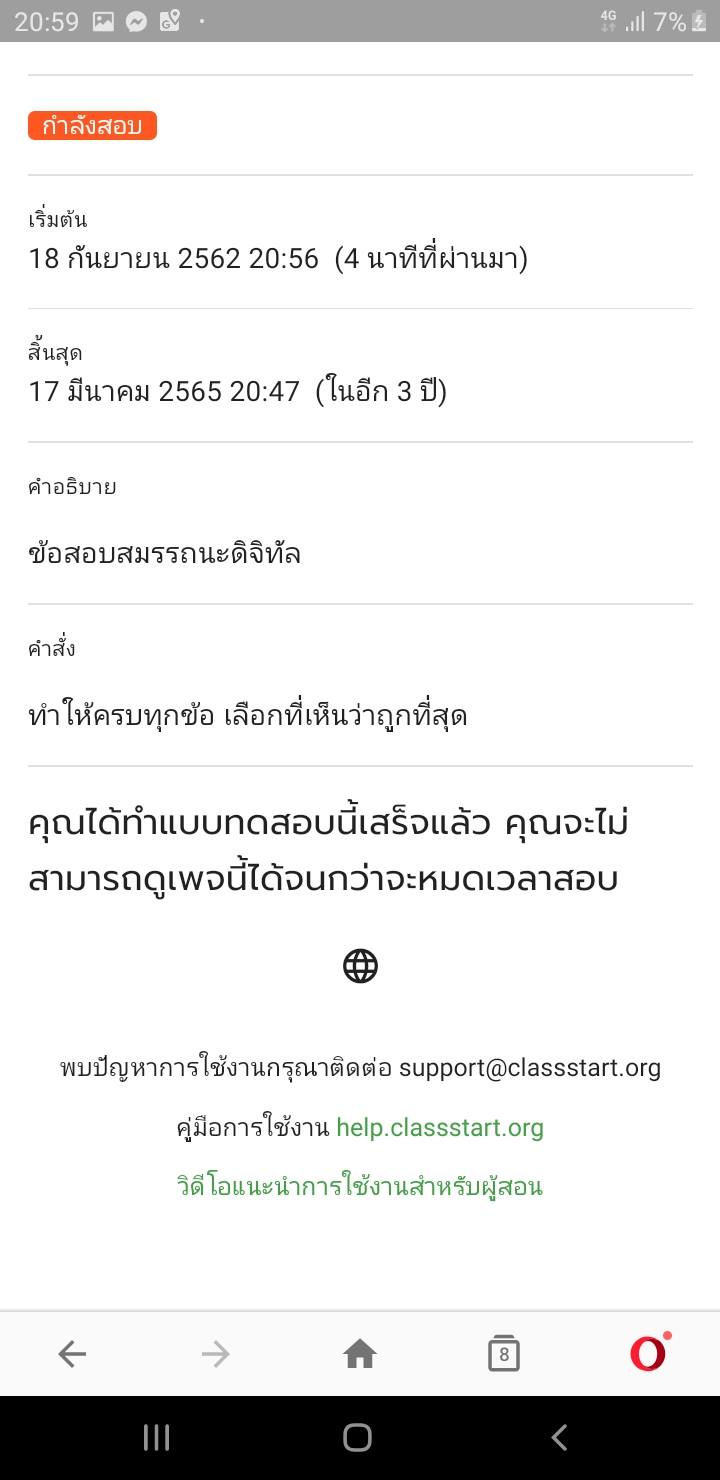
Task: Open the help.classstart.org manual link
Action: (x=440, y=1128)
